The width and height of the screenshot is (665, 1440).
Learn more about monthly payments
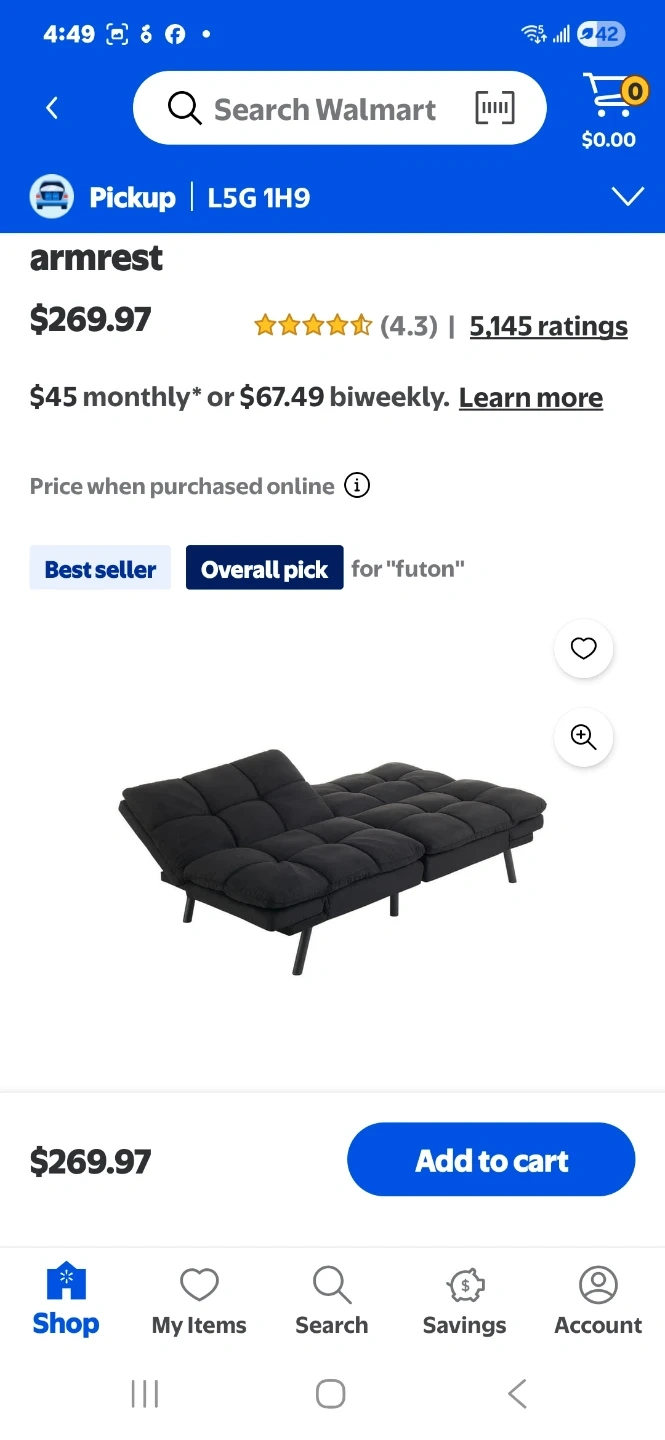[530, 398]
